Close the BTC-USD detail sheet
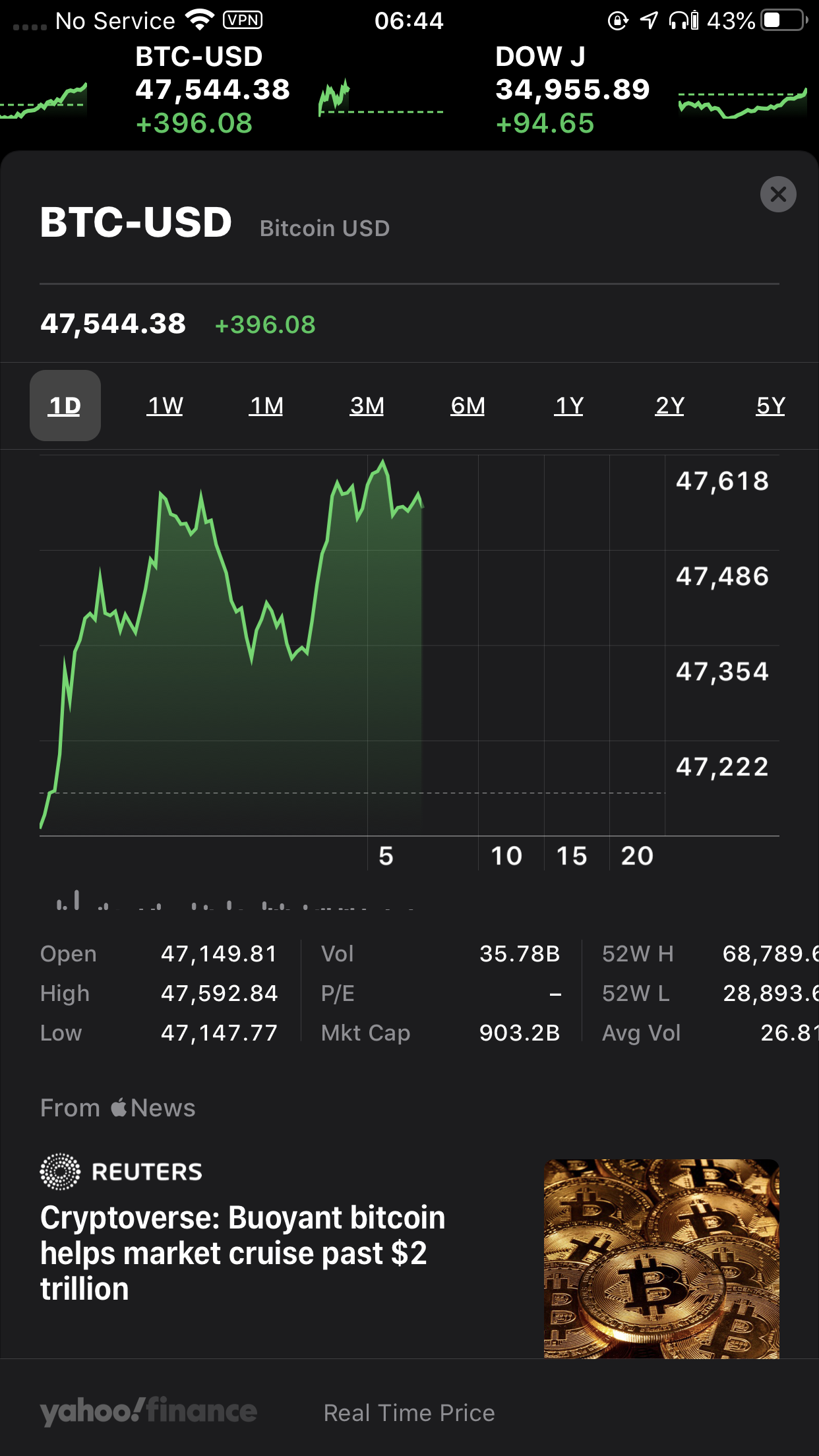 (x=778, y=195)
